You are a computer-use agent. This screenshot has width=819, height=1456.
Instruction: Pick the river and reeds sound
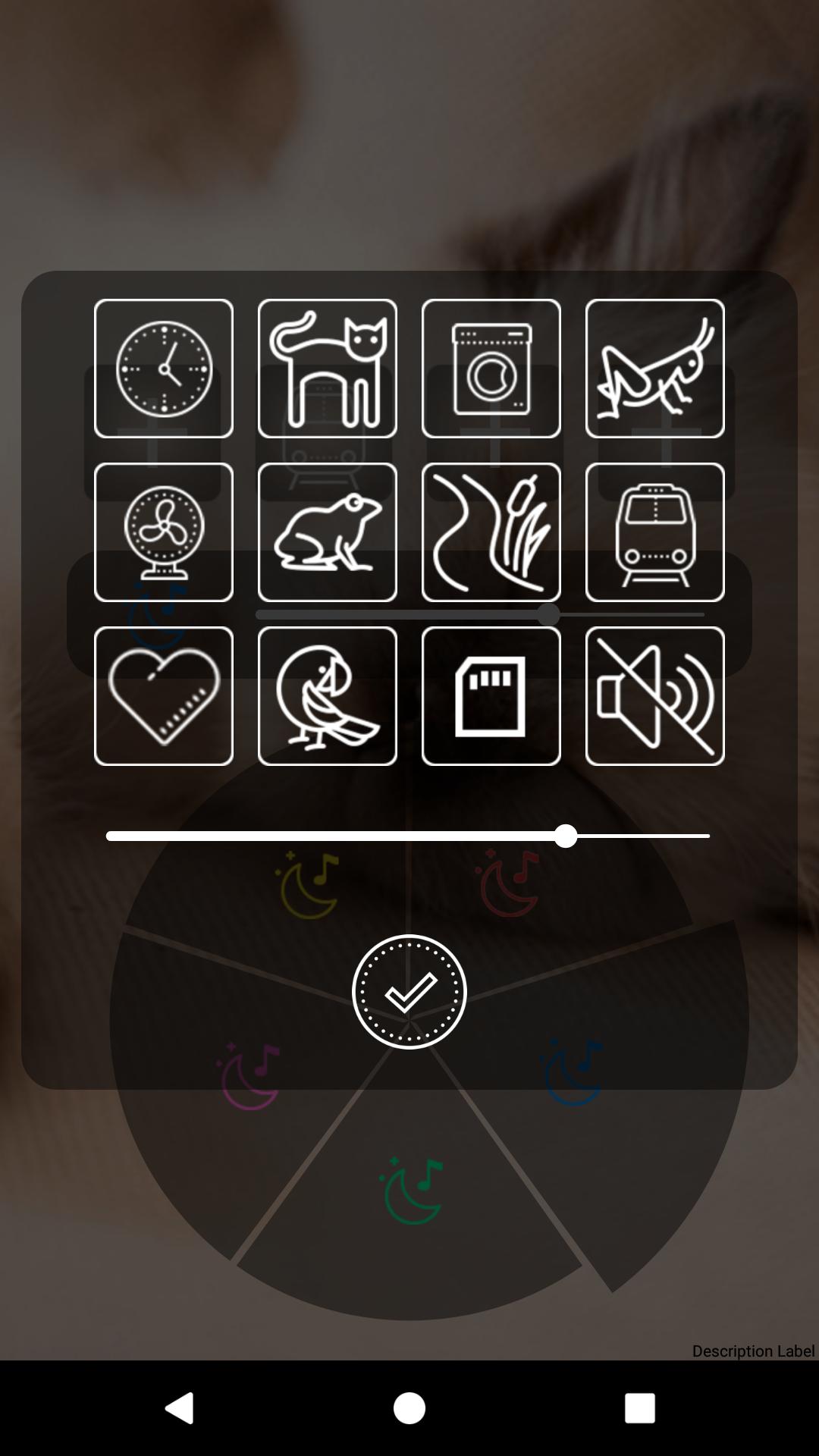pyautogui.click(x=491, y=532)
